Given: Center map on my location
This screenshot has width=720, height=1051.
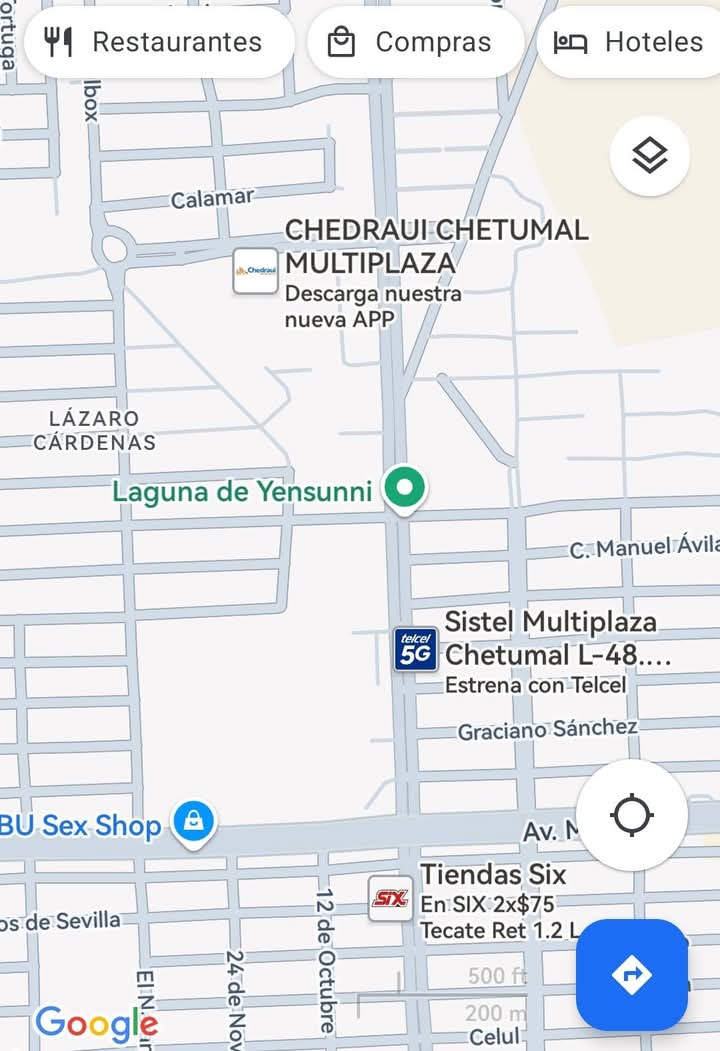Looking at the screenshot, I should point(632,815).
